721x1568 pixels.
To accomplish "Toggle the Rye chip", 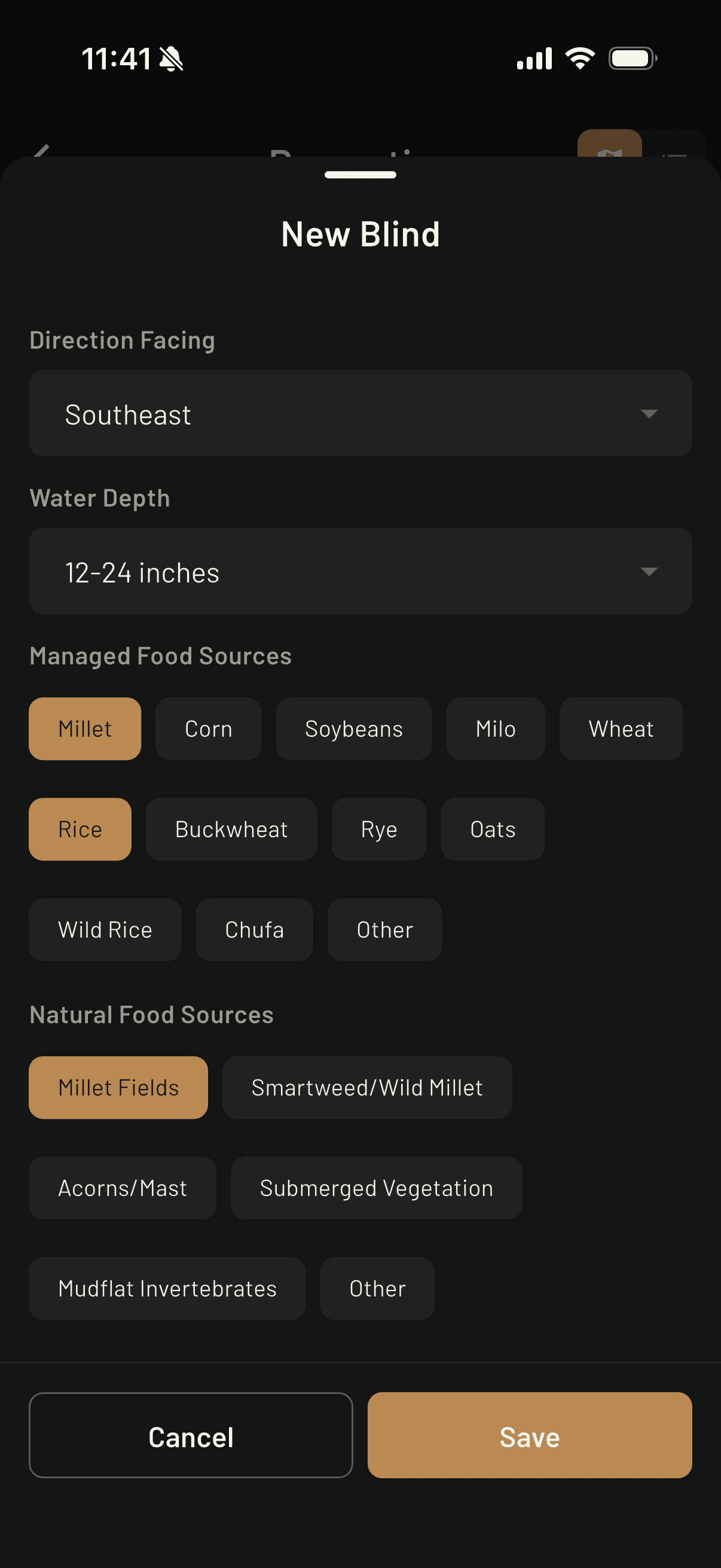I will [x=378, y=828].
